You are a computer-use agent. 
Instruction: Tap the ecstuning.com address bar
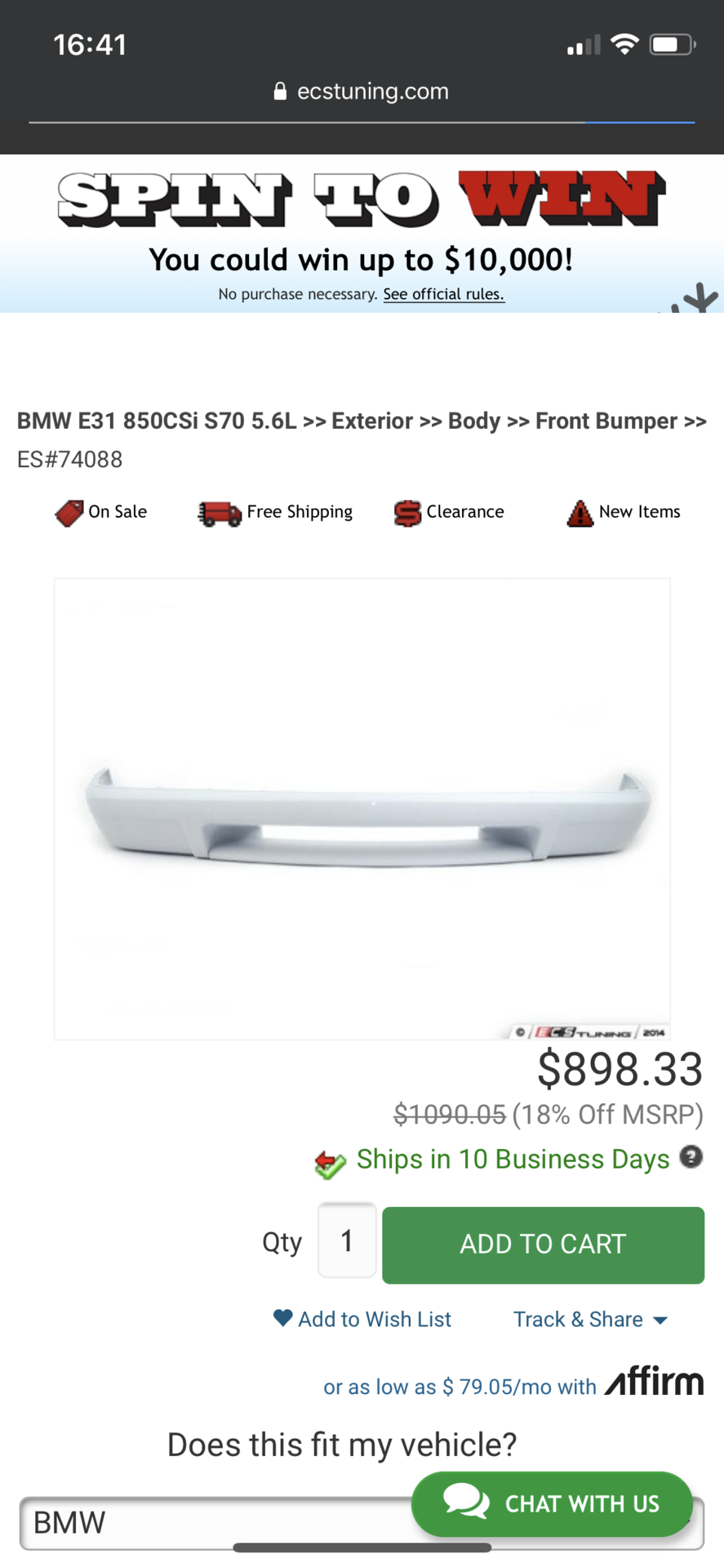[x=362, y=91]
